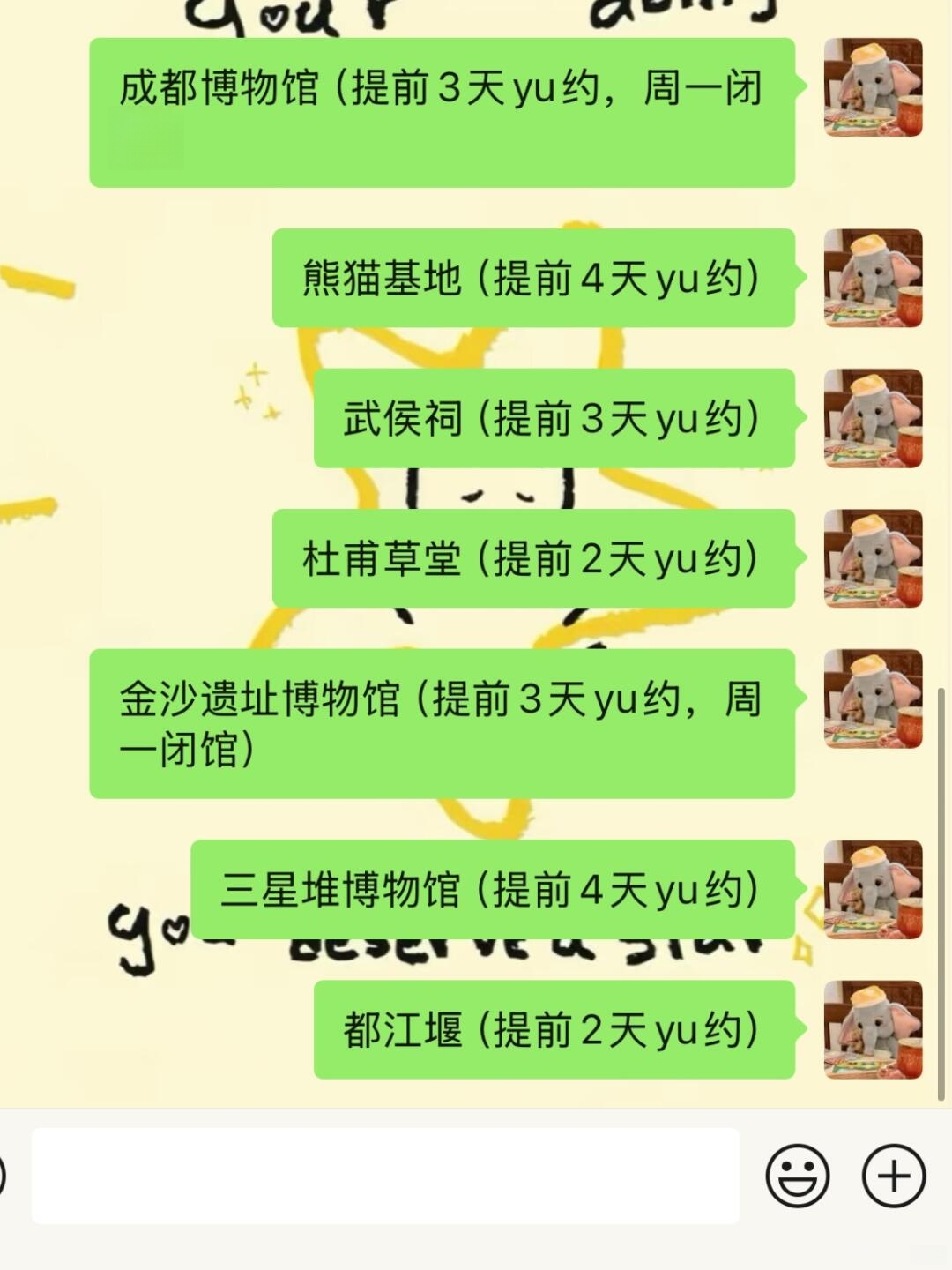Tap avatar beside 武侯祠 message
Screen dimensions: 952x1270
(873, 418)
